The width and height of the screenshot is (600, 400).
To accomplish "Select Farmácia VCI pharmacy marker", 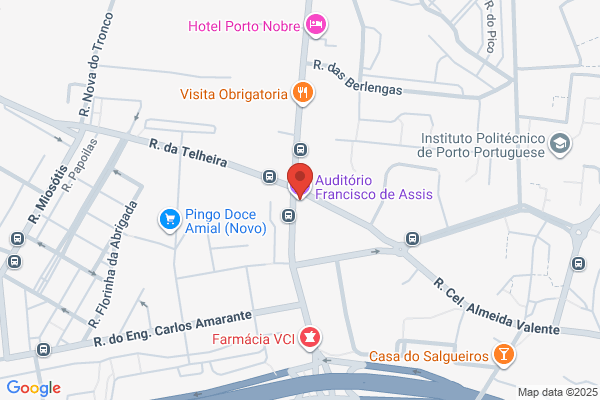I will click(312, 337).
